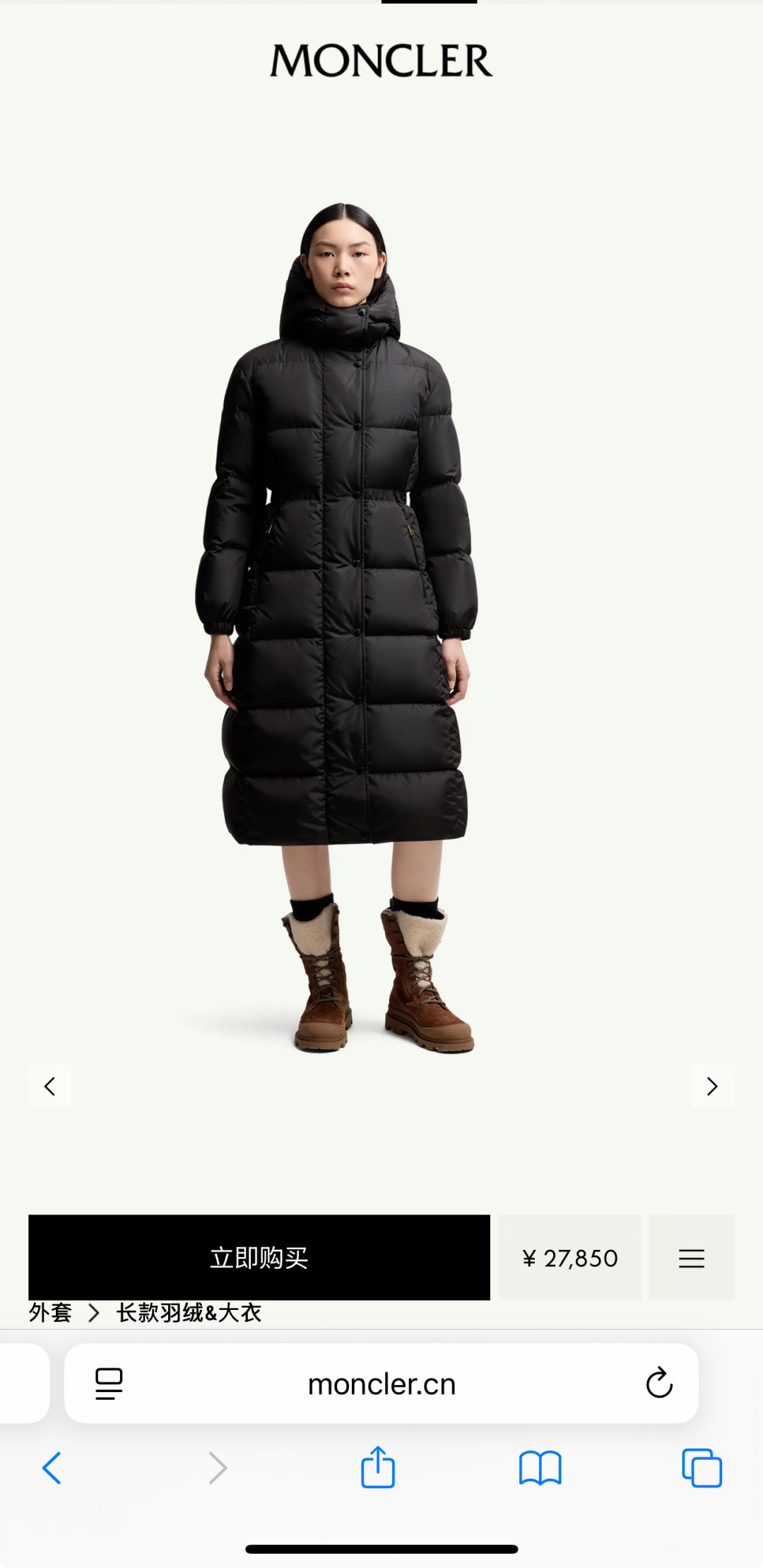Share this page

click(x=378, y=1467)
